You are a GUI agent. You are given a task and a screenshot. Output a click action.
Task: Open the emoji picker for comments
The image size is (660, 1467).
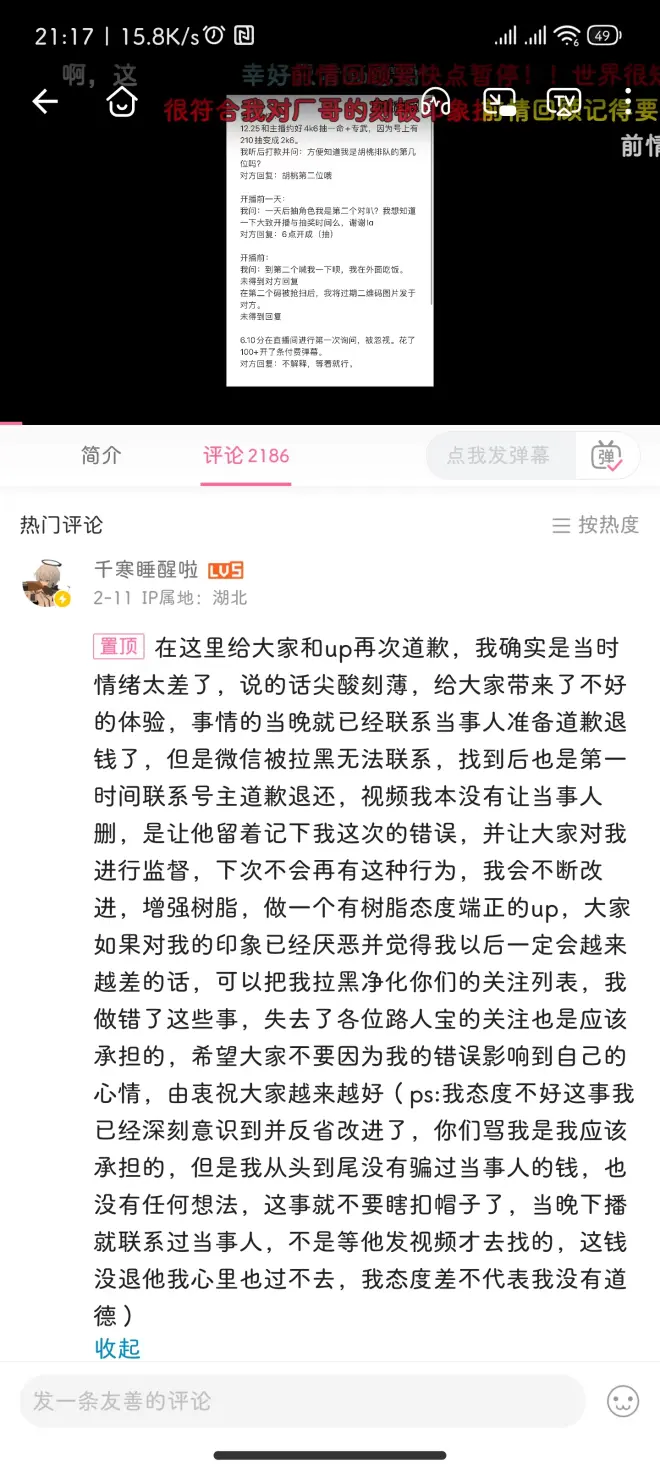(x=623, y=1401)
